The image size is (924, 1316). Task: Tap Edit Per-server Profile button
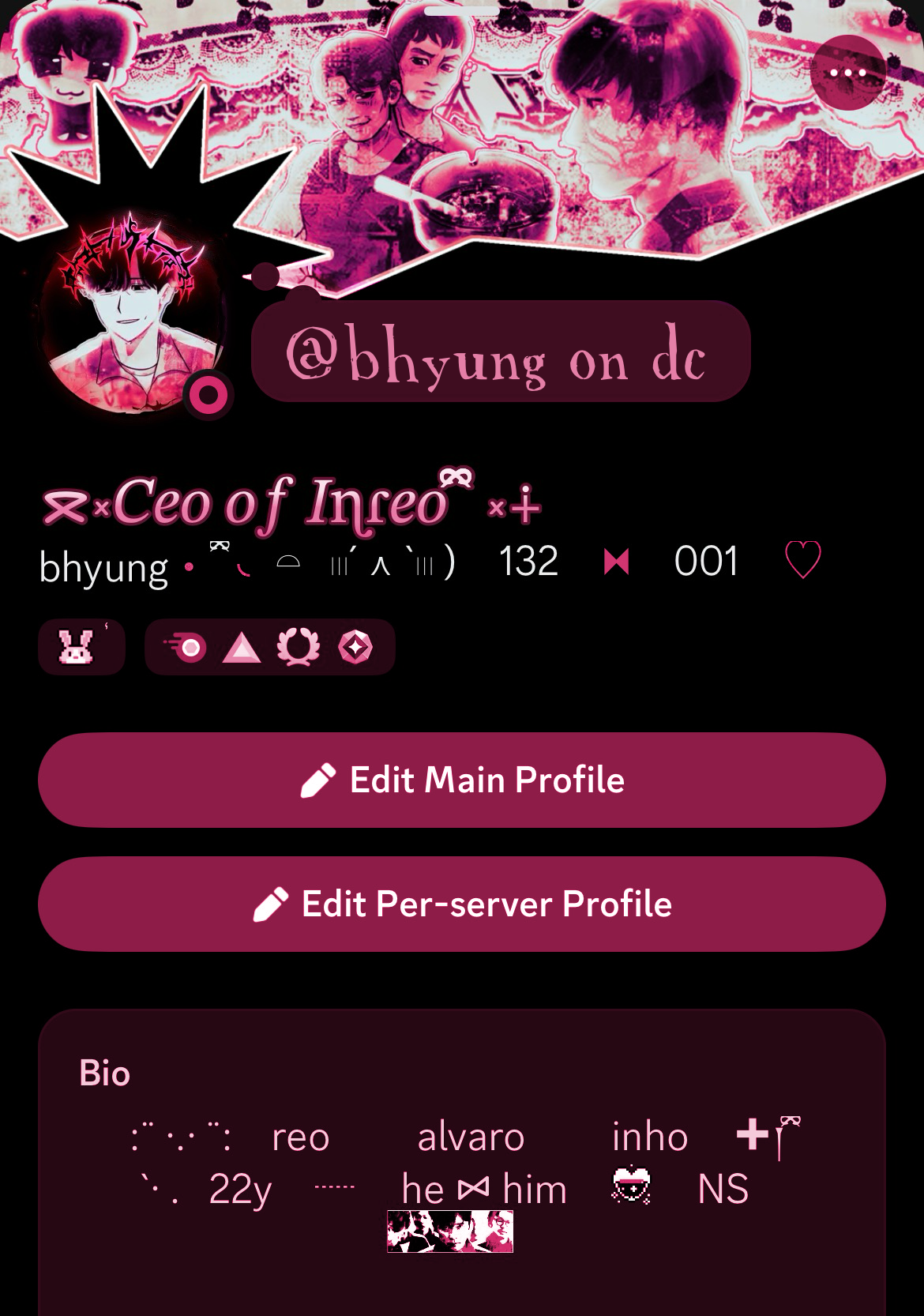click(x=462, y=904)
